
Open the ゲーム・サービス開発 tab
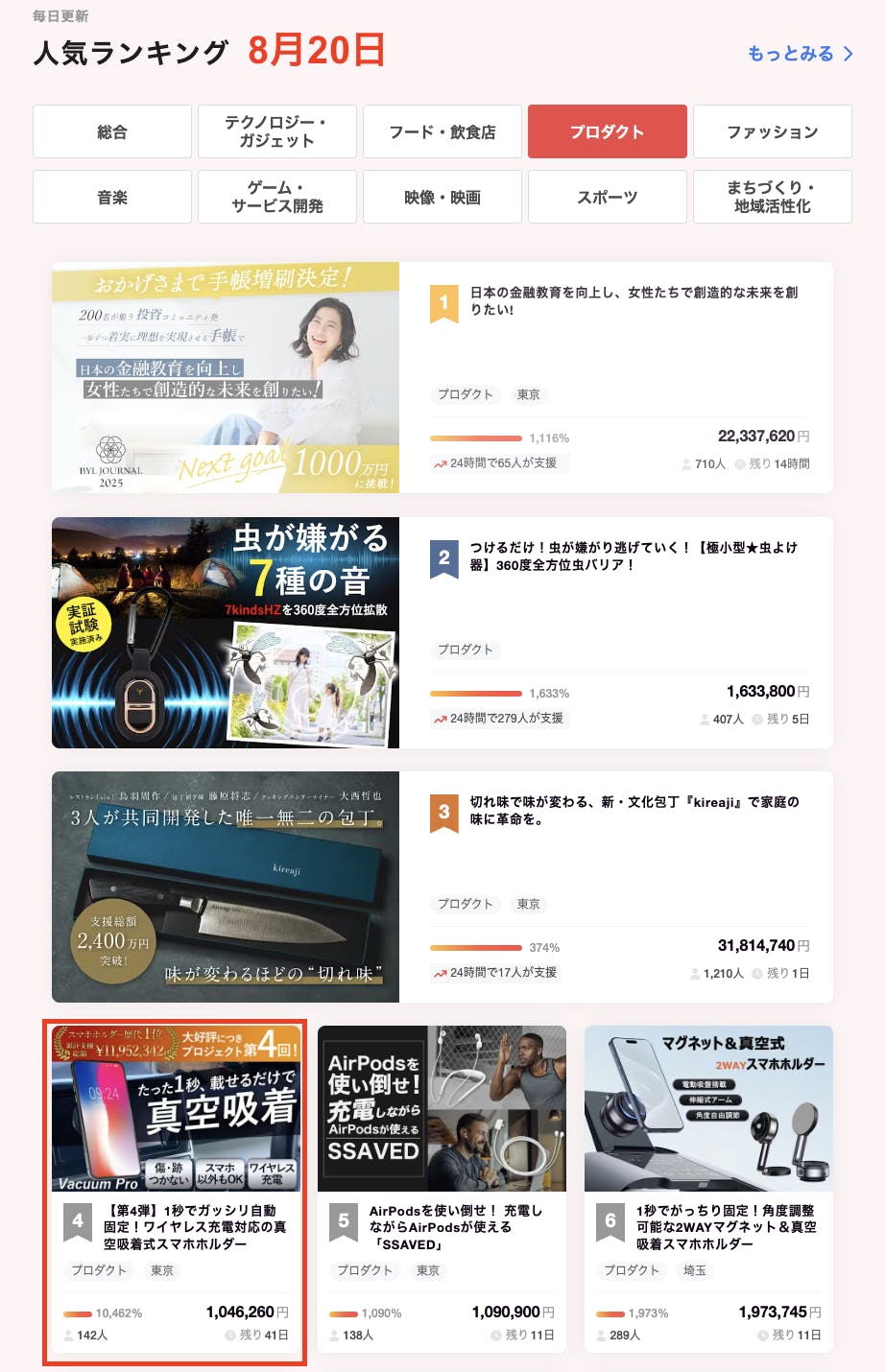pyautogui.click(x=276, y=197)
